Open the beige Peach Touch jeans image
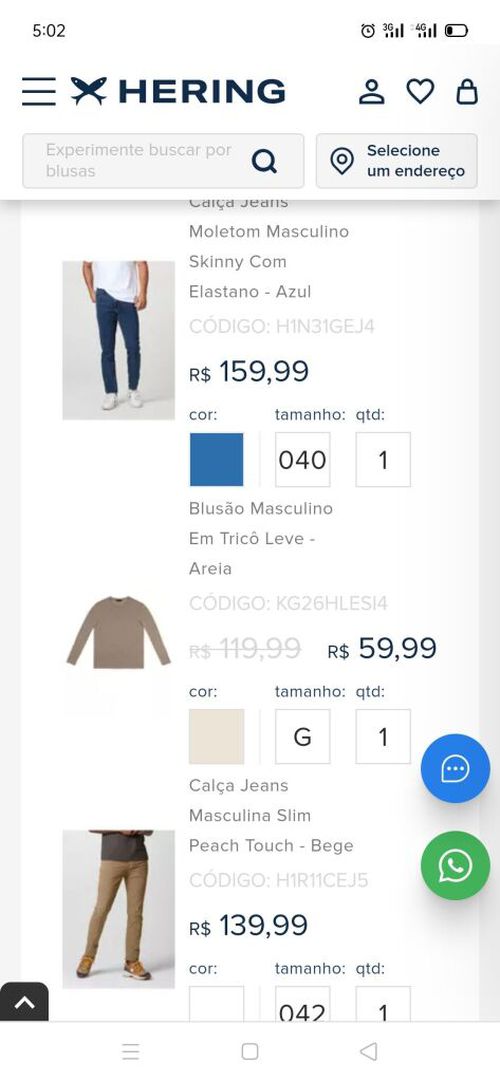Image resolution: width=500 pixels, height=1082 pixels. 119,909
